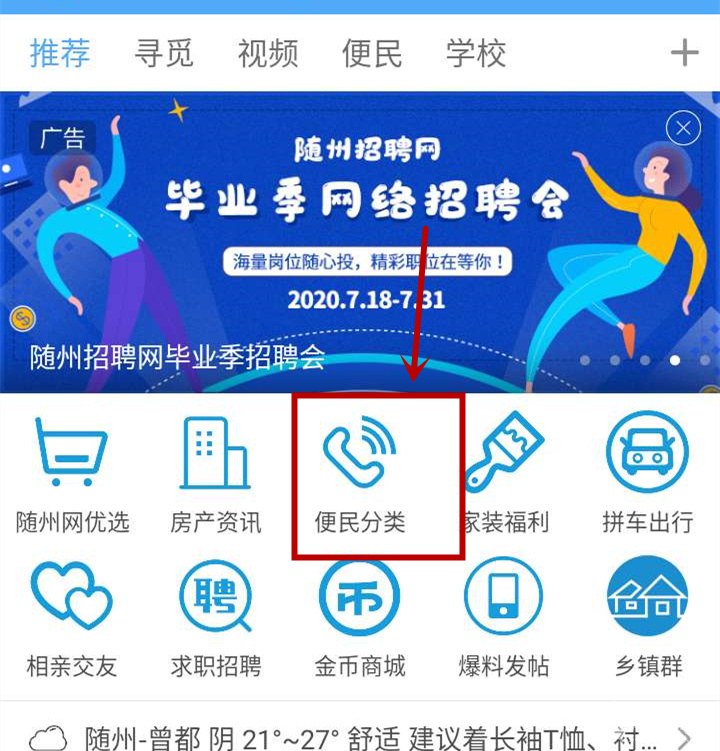Close the recruitment ad banner
The width and height of the screenshot is (720, 751).
(x=683, y=128)
